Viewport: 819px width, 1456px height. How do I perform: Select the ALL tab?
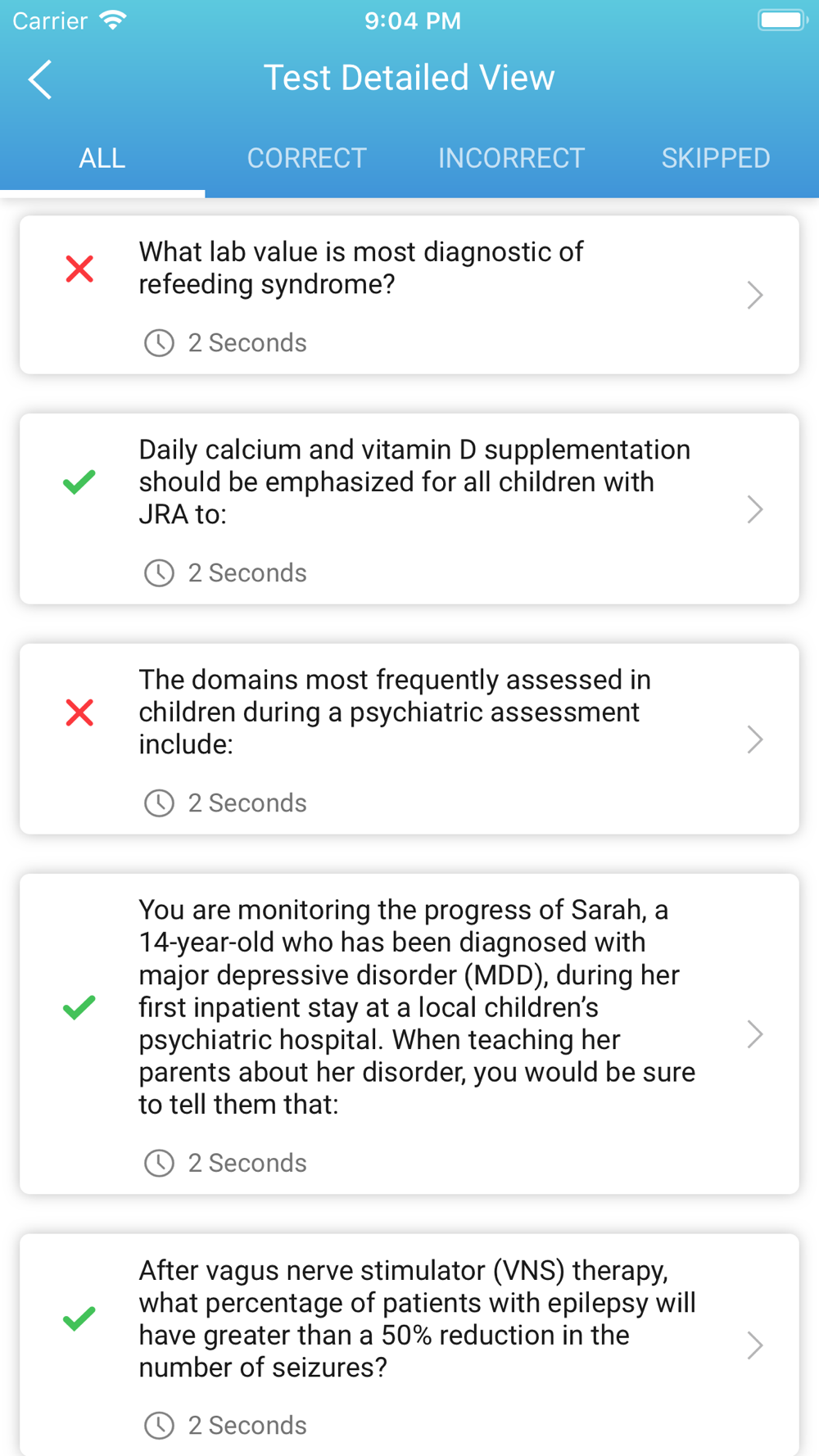pos(102,158)
